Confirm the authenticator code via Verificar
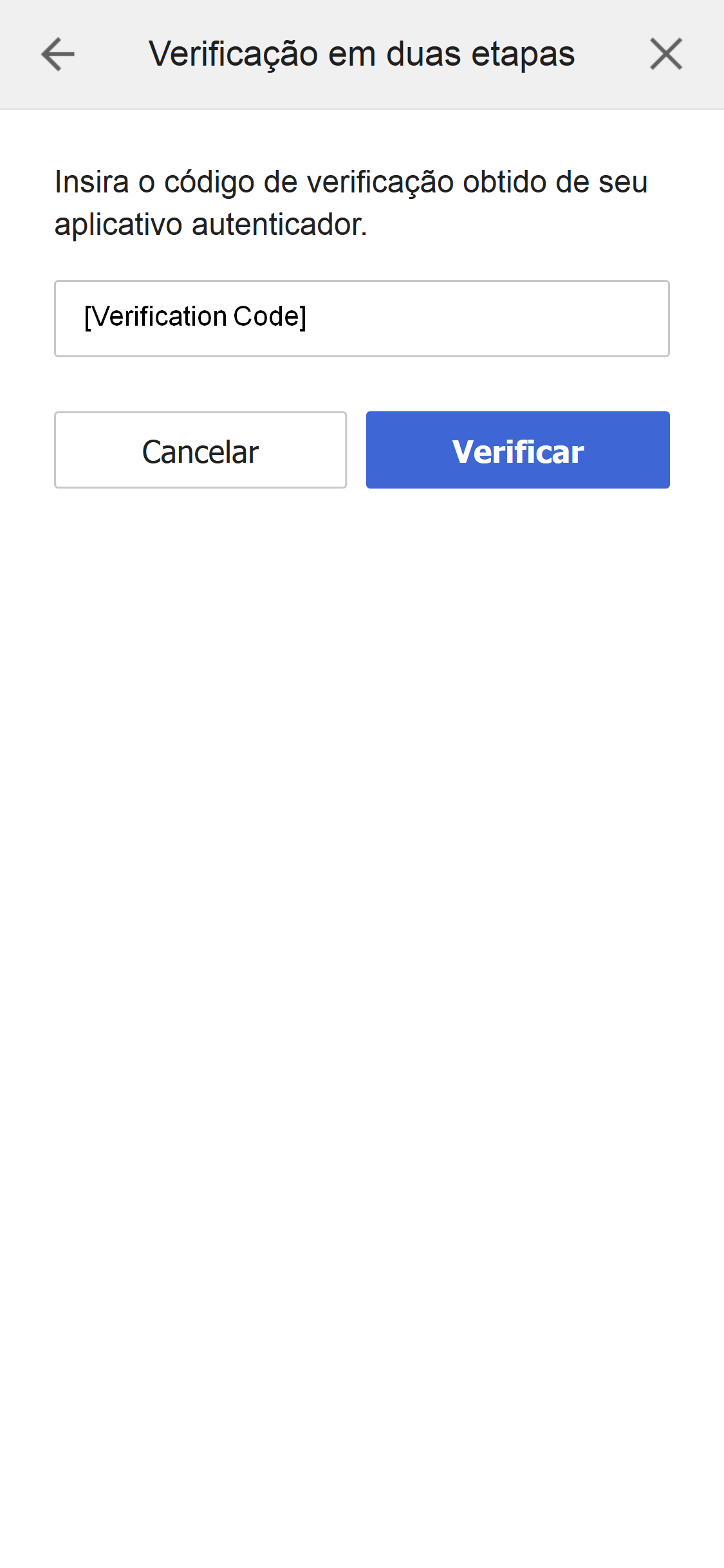 [517, 449]
